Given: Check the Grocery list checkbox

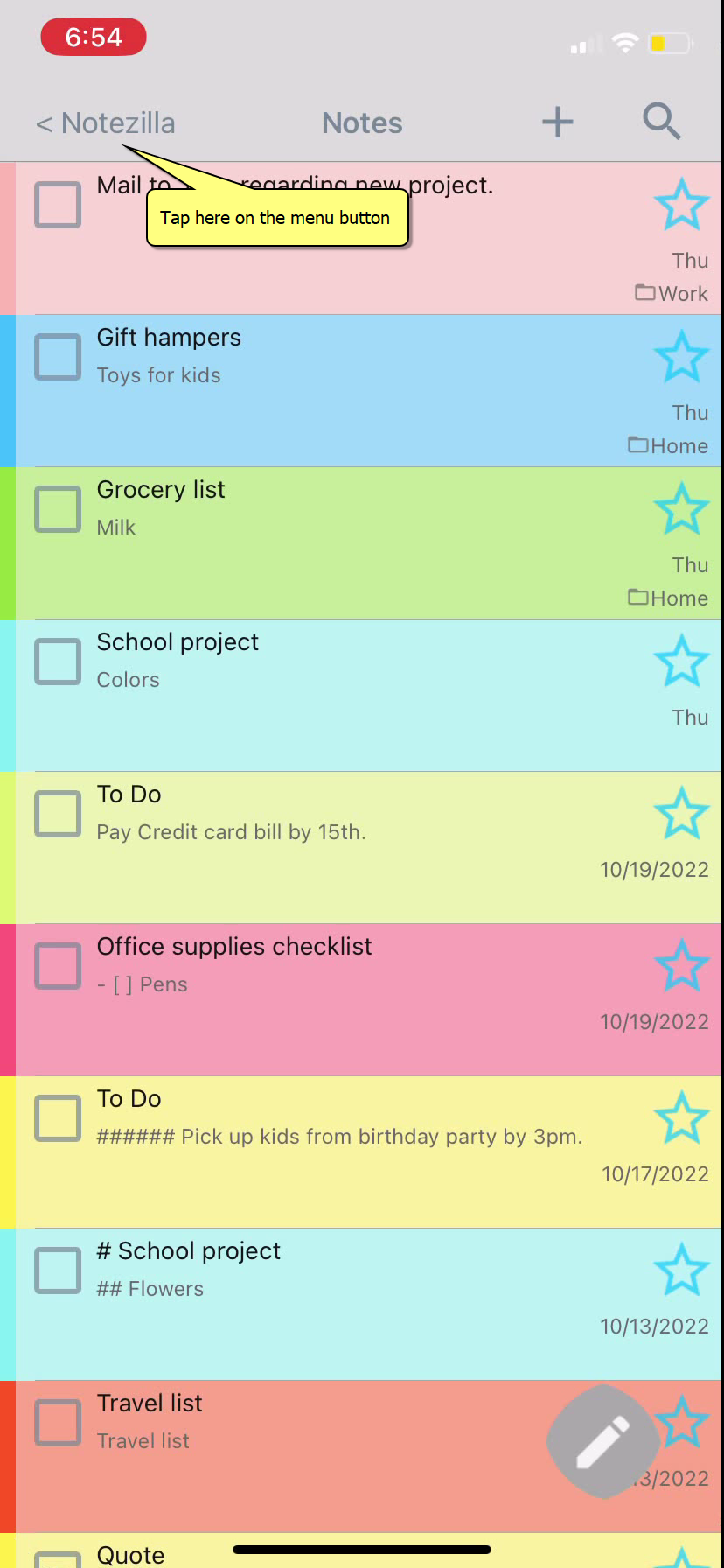Looking at the screenshot, I should [58, 509].
